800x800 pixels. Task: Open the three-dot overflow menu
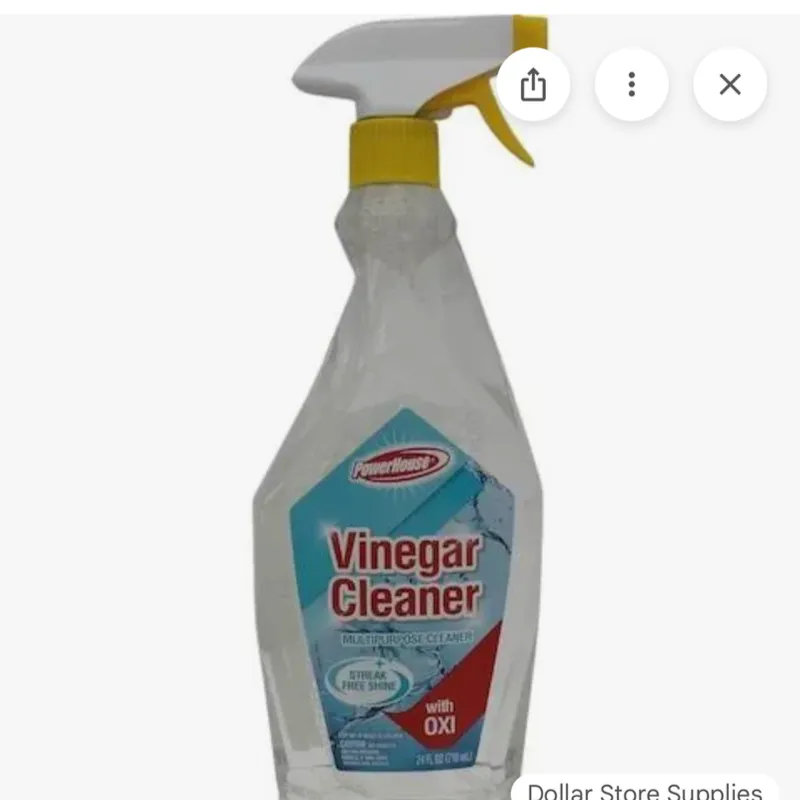(631, 85)
